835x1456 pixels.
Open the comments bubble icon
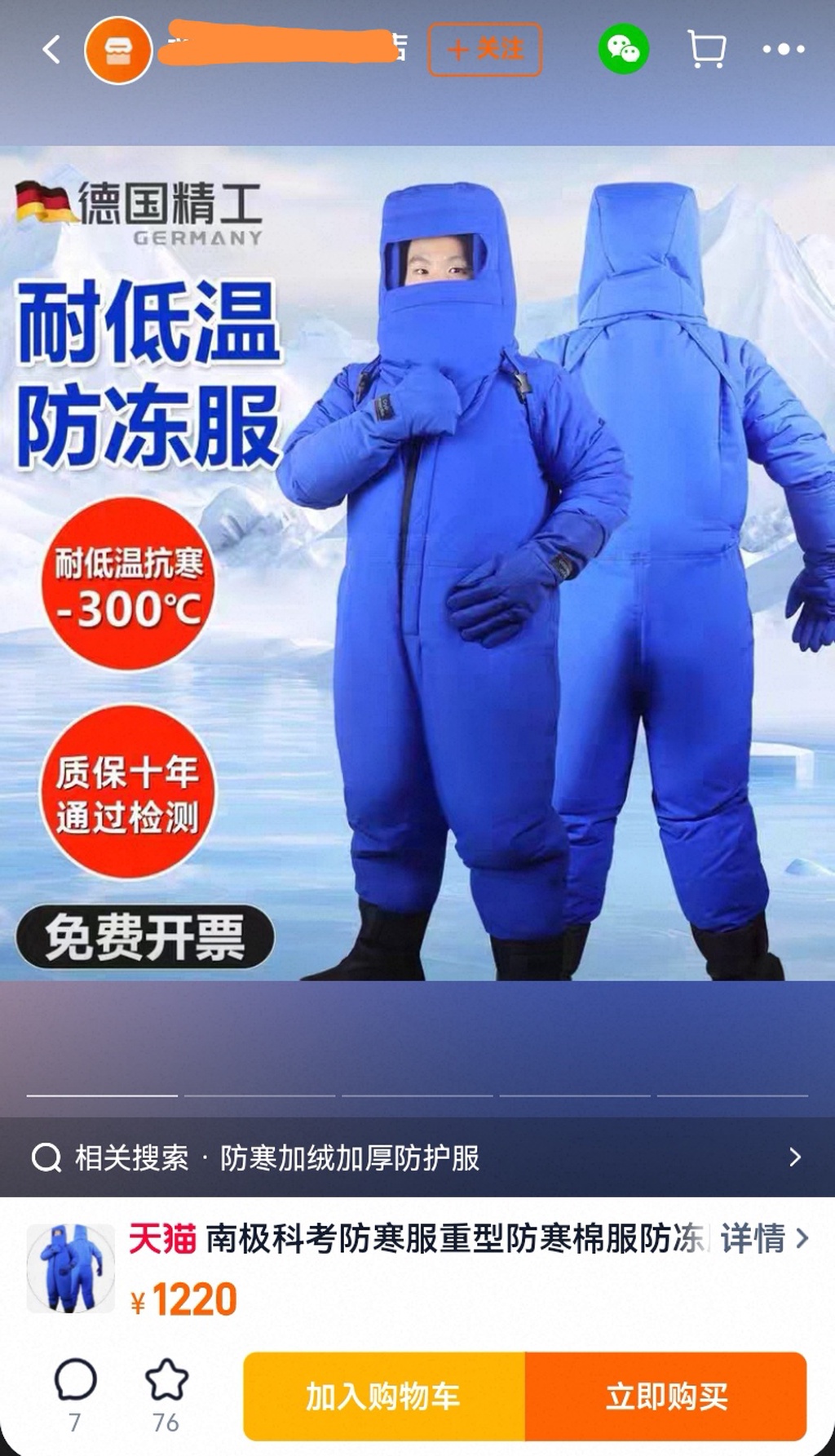click(75, 1380)
